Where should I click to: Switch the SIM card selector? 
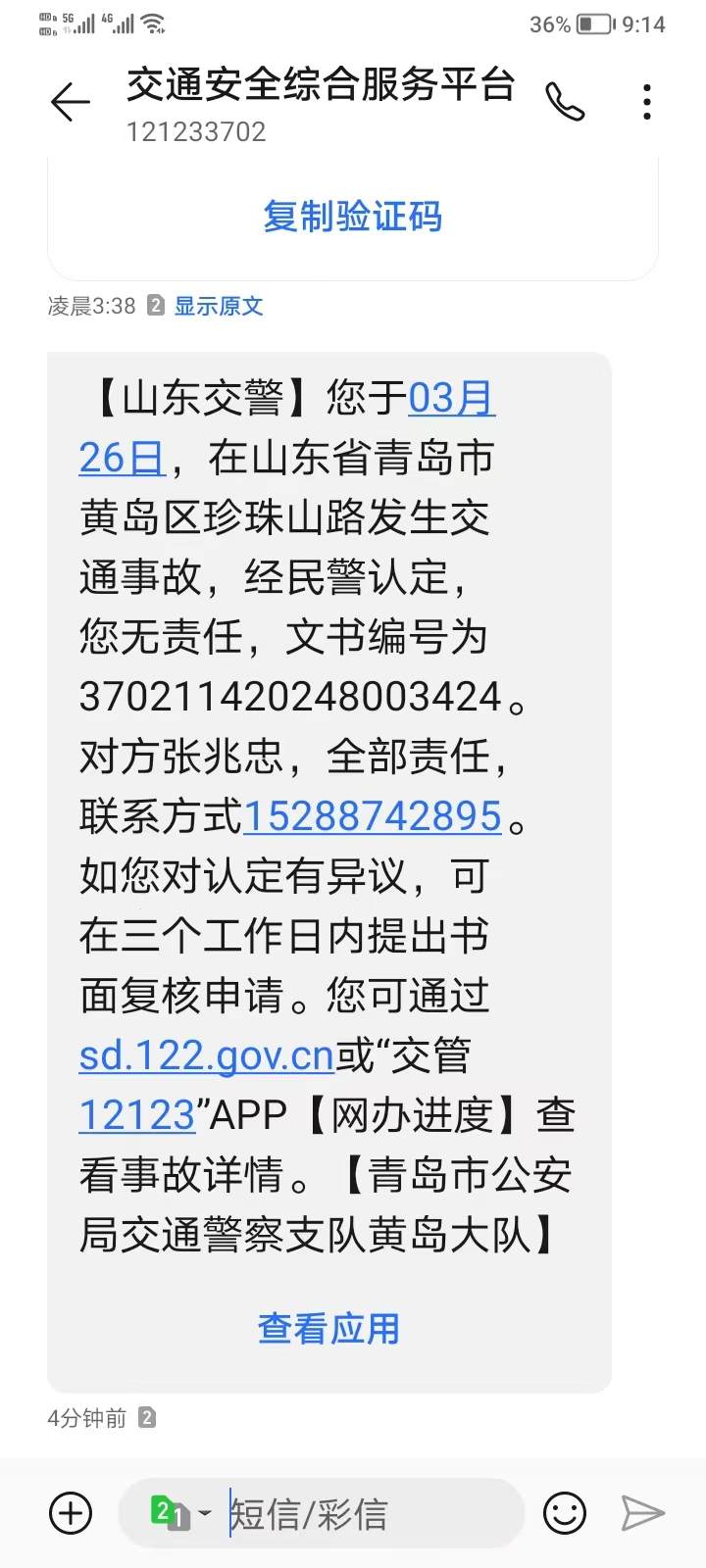pos(180,1513)
